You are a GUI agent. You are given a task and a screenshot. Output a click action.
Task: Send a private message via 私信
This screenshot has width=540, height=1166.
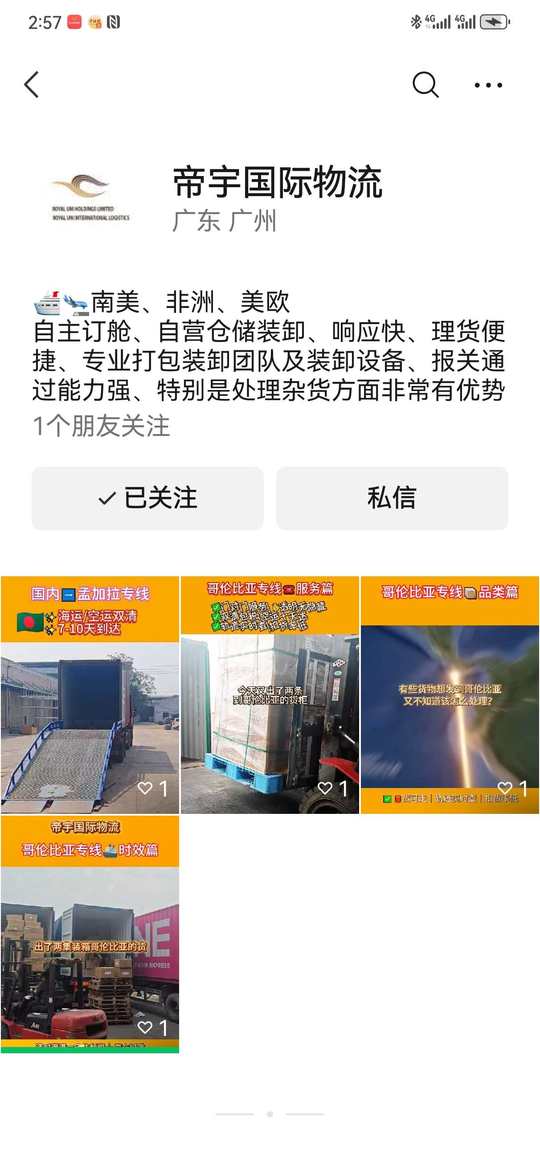[x=392, y=498]
